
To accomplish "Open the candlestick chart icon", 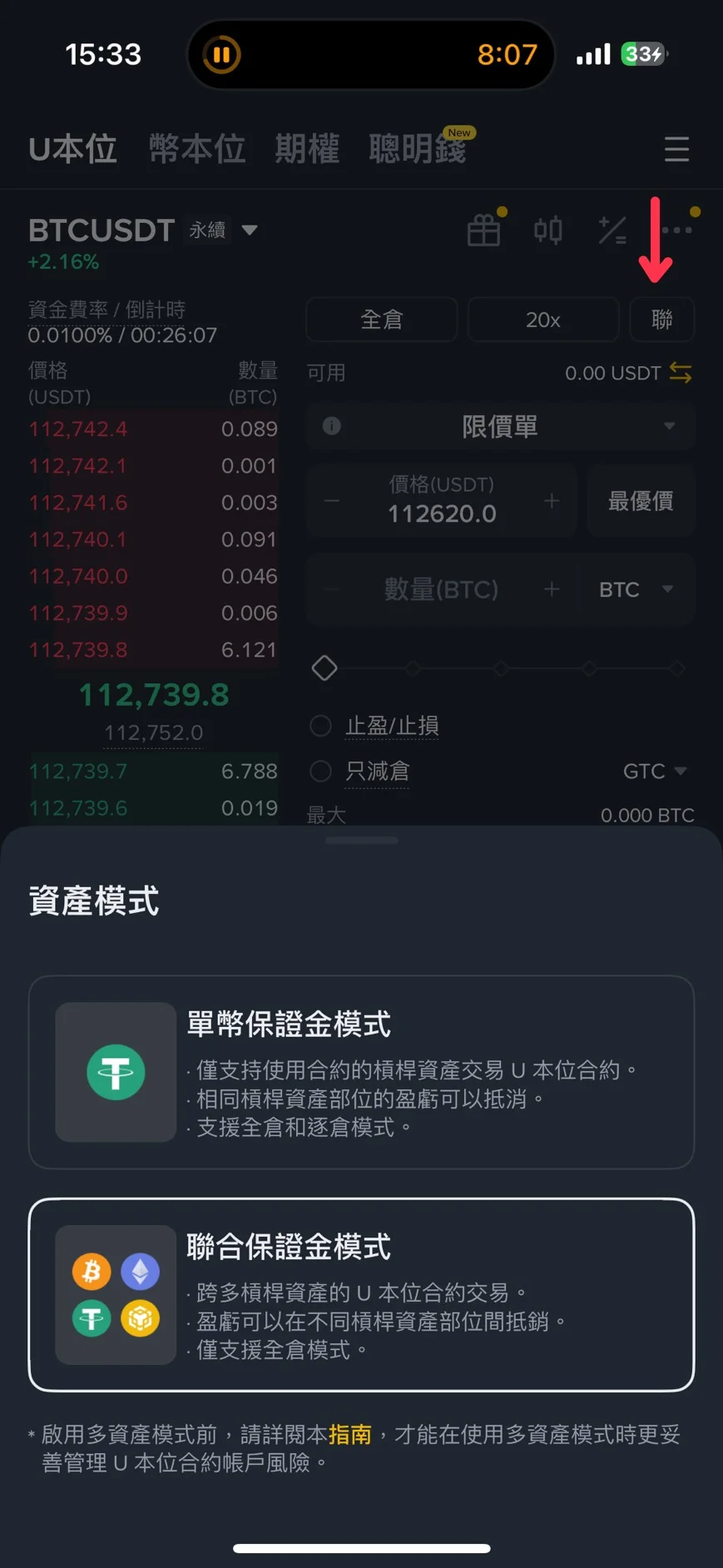I will pyautogui.click(x=547, y=231).
